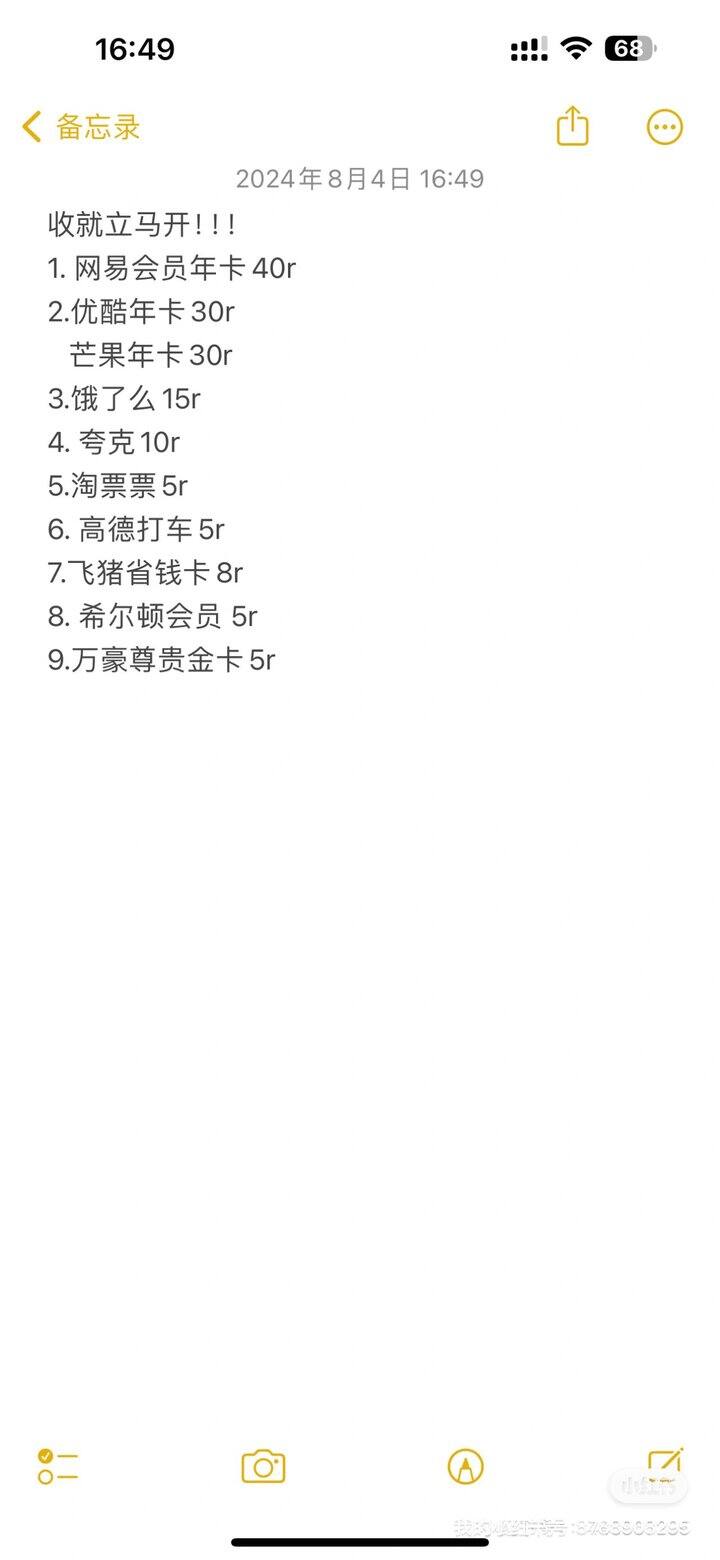Share this note
This screenshot has height=1560, width=720.
pyautogui.click(x=572, y=126)
